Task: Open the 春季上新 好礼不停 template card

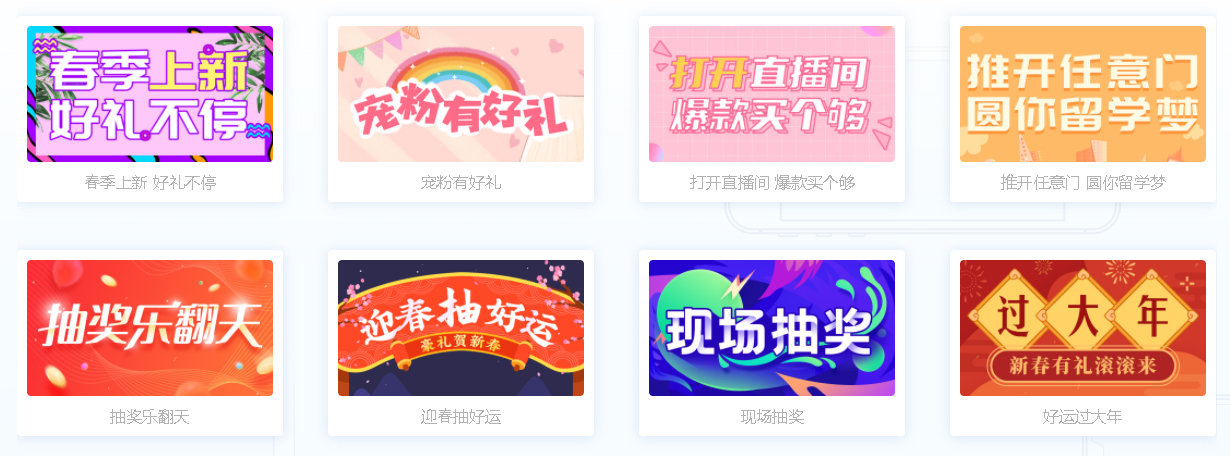Action: [x=150, y=95]
